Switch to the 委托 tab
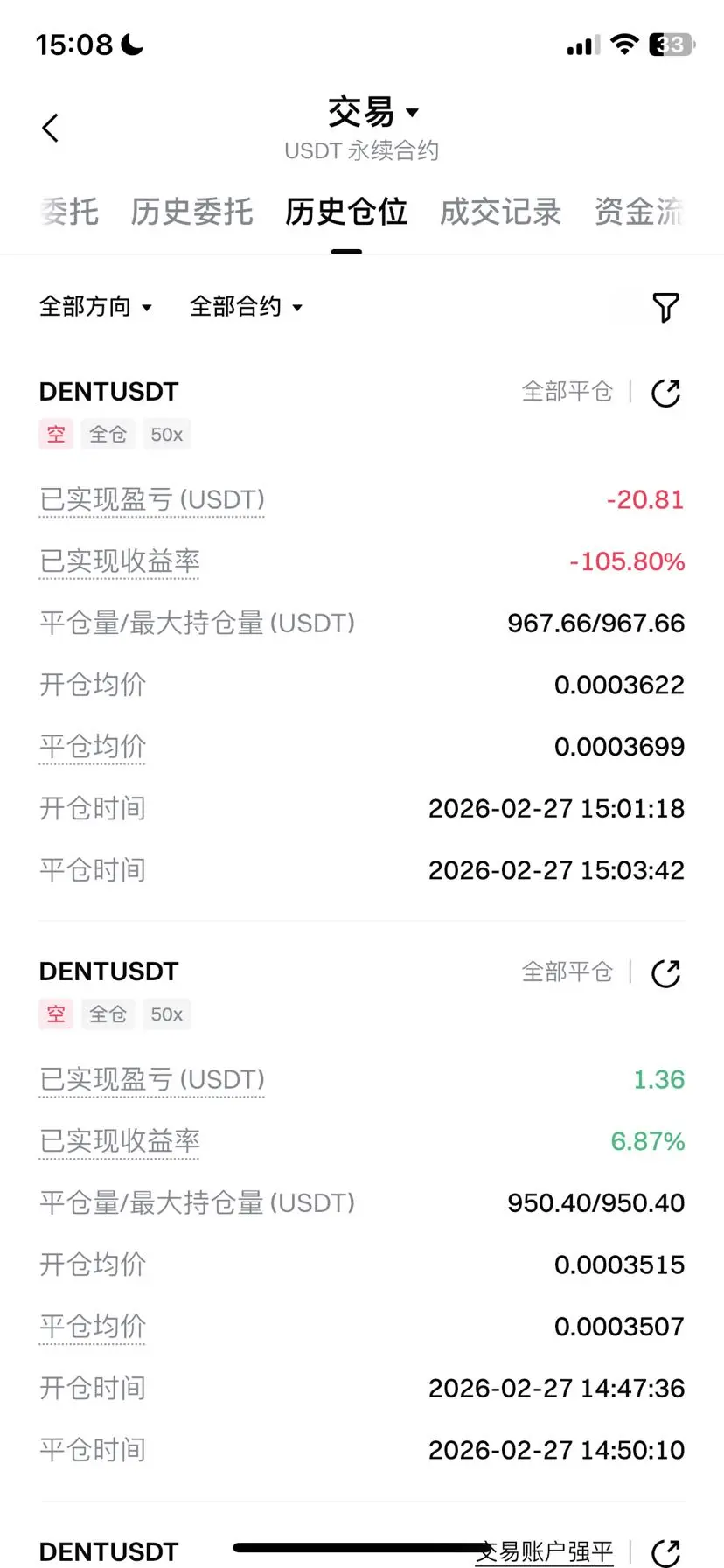 [70, 212]
